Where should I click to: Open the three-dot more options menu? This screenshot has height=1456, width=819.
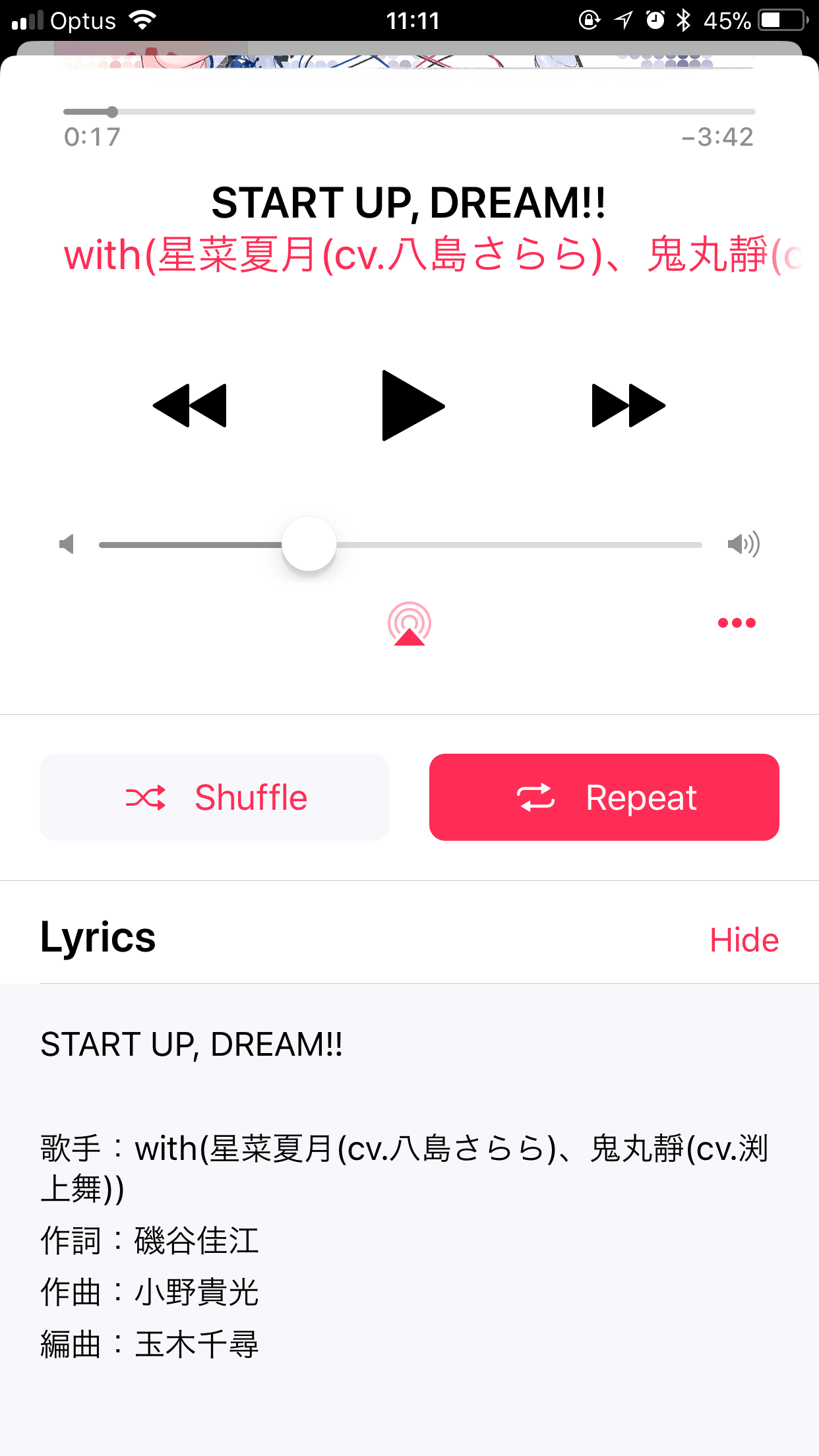737,623
